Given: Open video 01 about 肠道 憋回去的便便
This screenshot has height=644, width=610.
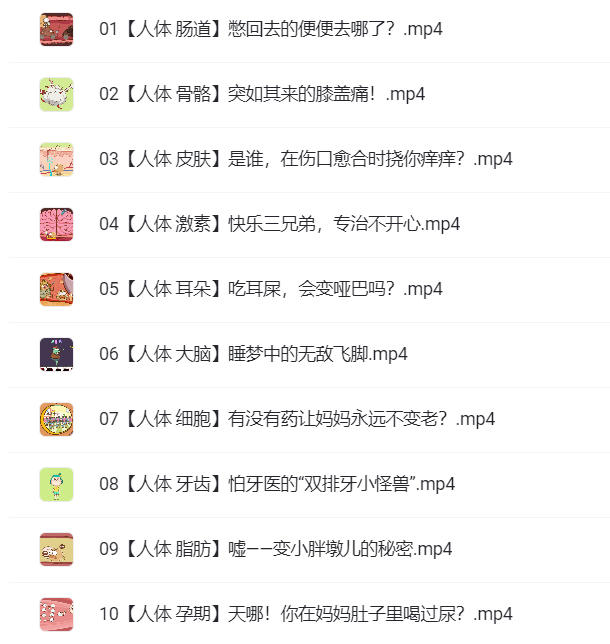Looking at the screenshot, I should (x=270, y=29).
